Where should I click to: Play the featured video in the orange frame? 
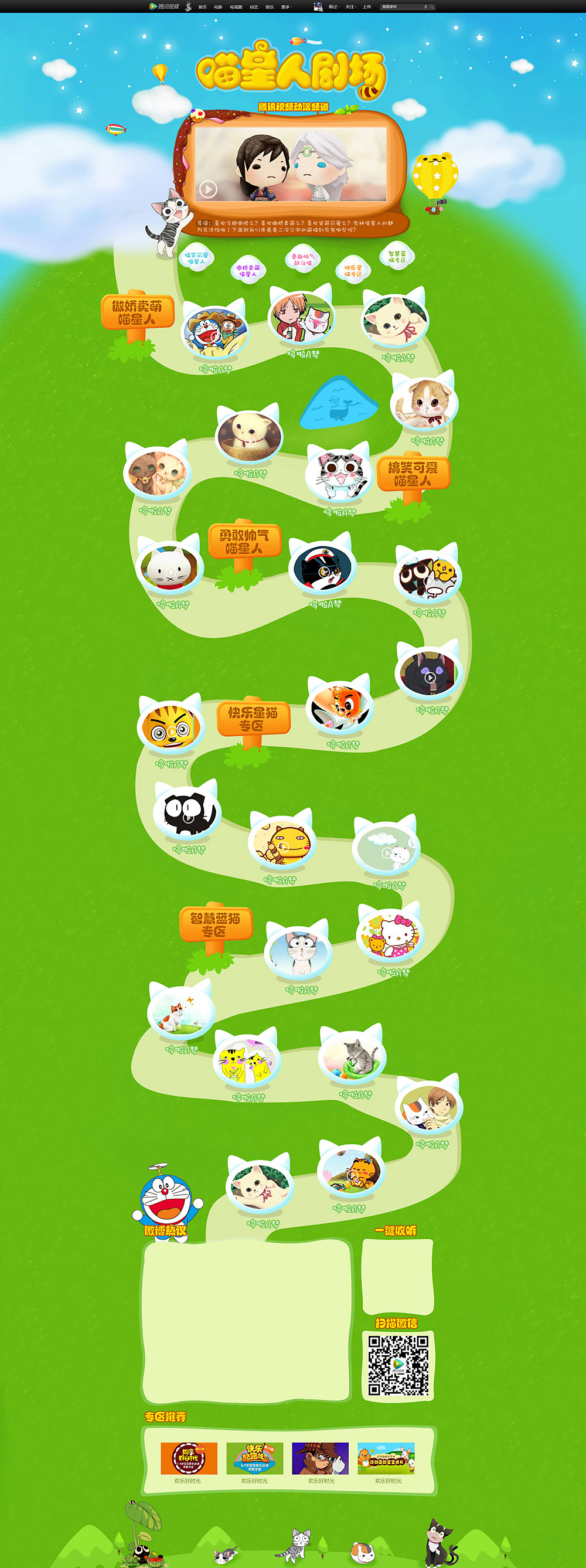(x=208, y=189)
